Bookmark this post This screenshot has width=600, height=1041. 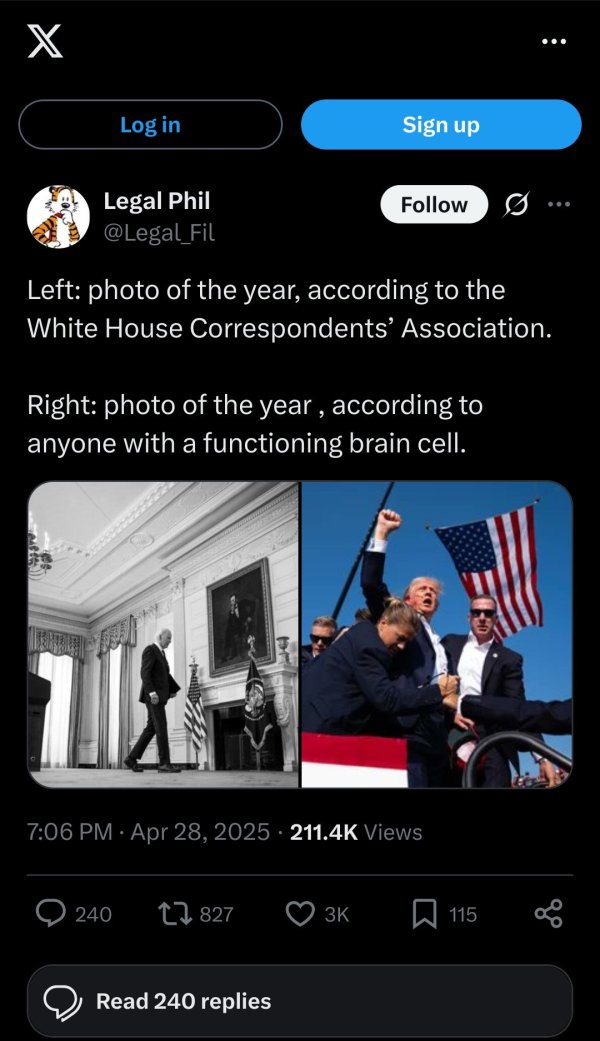click(423, 913)
